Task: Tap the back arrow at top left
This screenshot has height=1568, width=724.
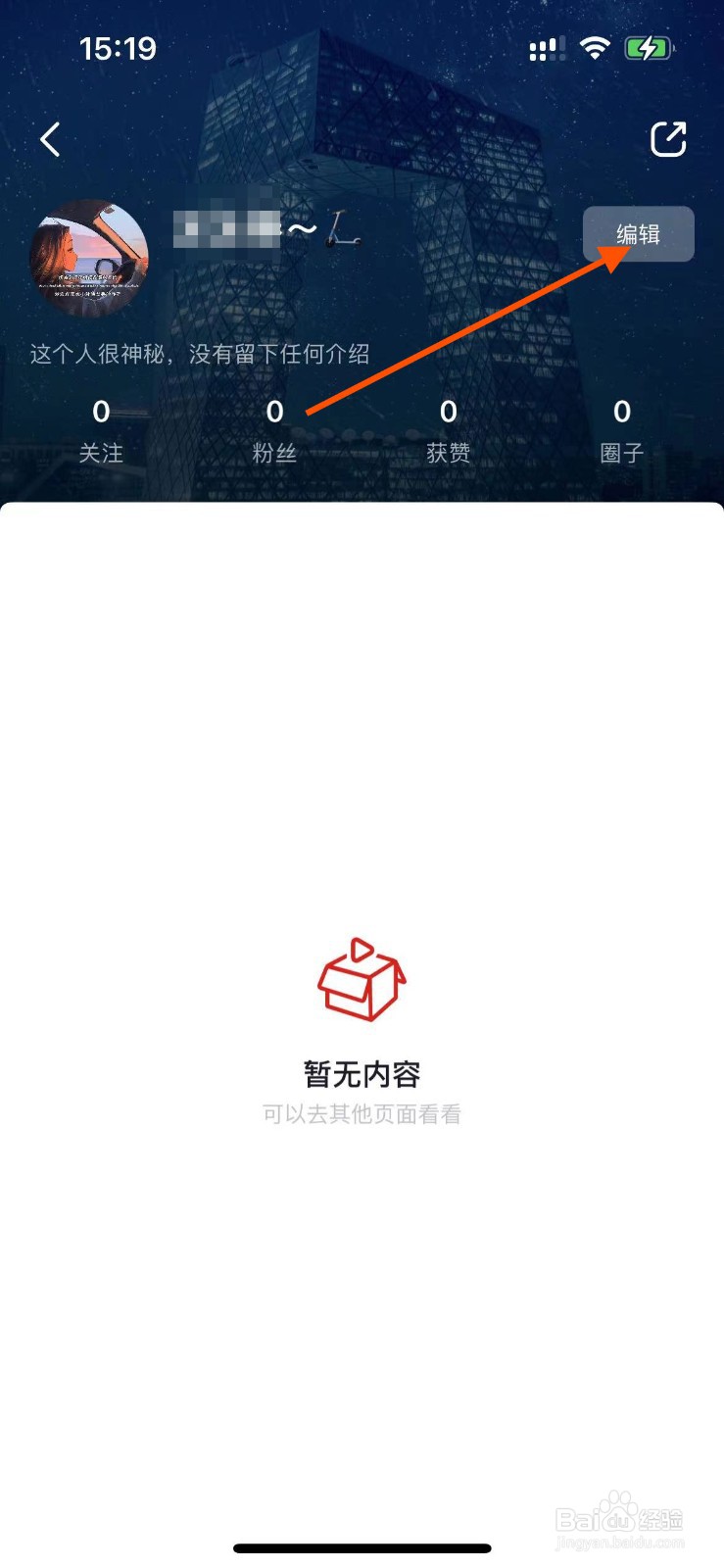Action: click(x=51, y=139)
